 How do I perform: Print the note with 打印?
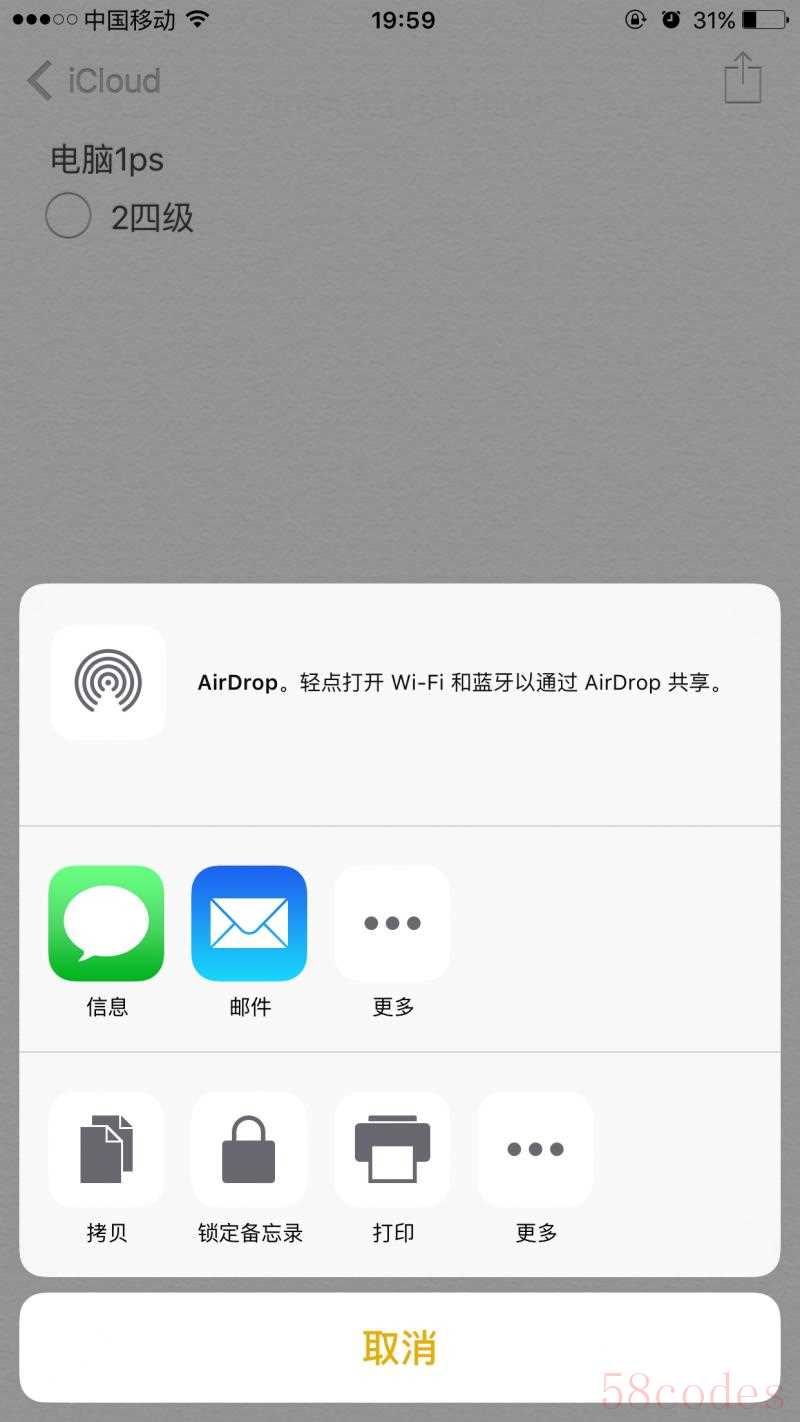(392, 1149)
